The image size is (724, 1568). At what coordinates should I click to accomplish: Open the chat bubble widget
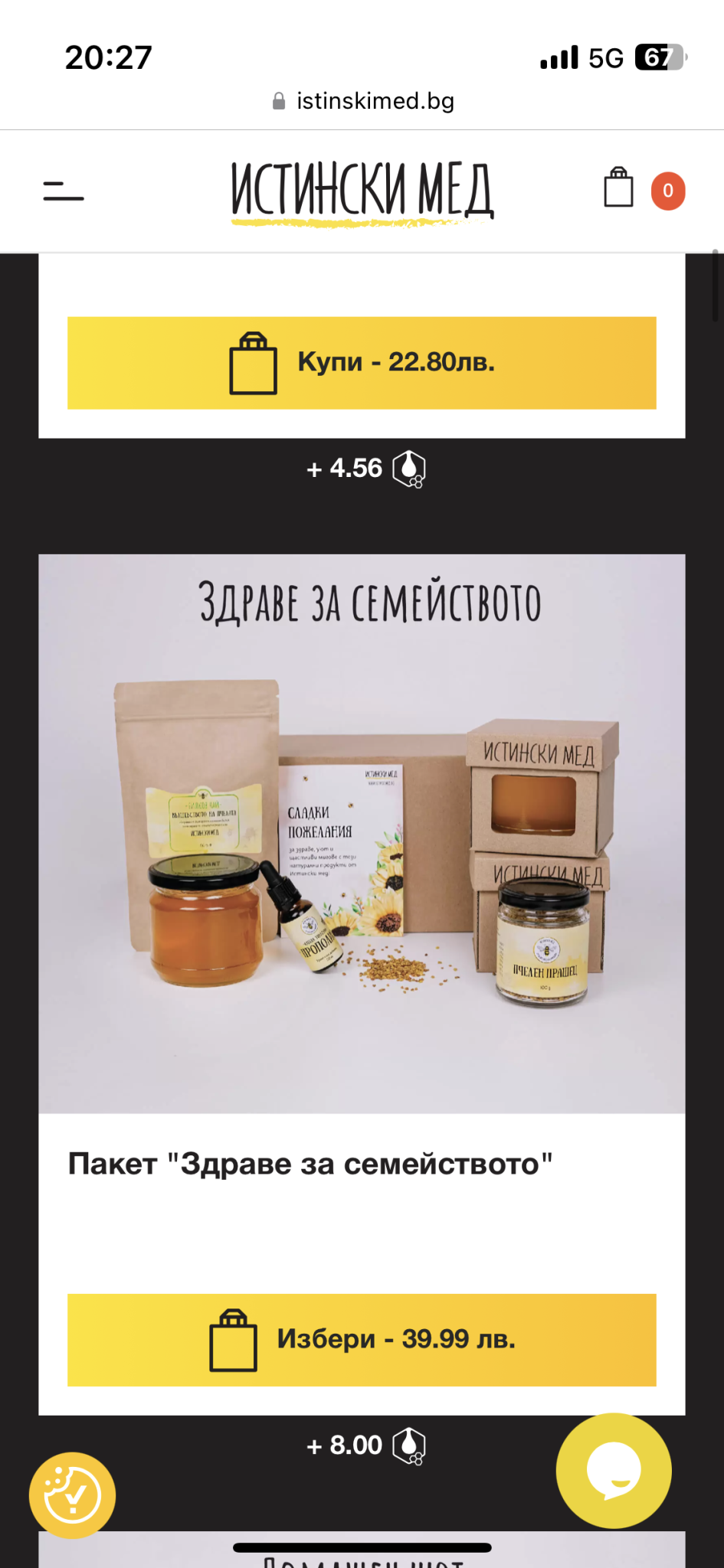coord(614,1471)
